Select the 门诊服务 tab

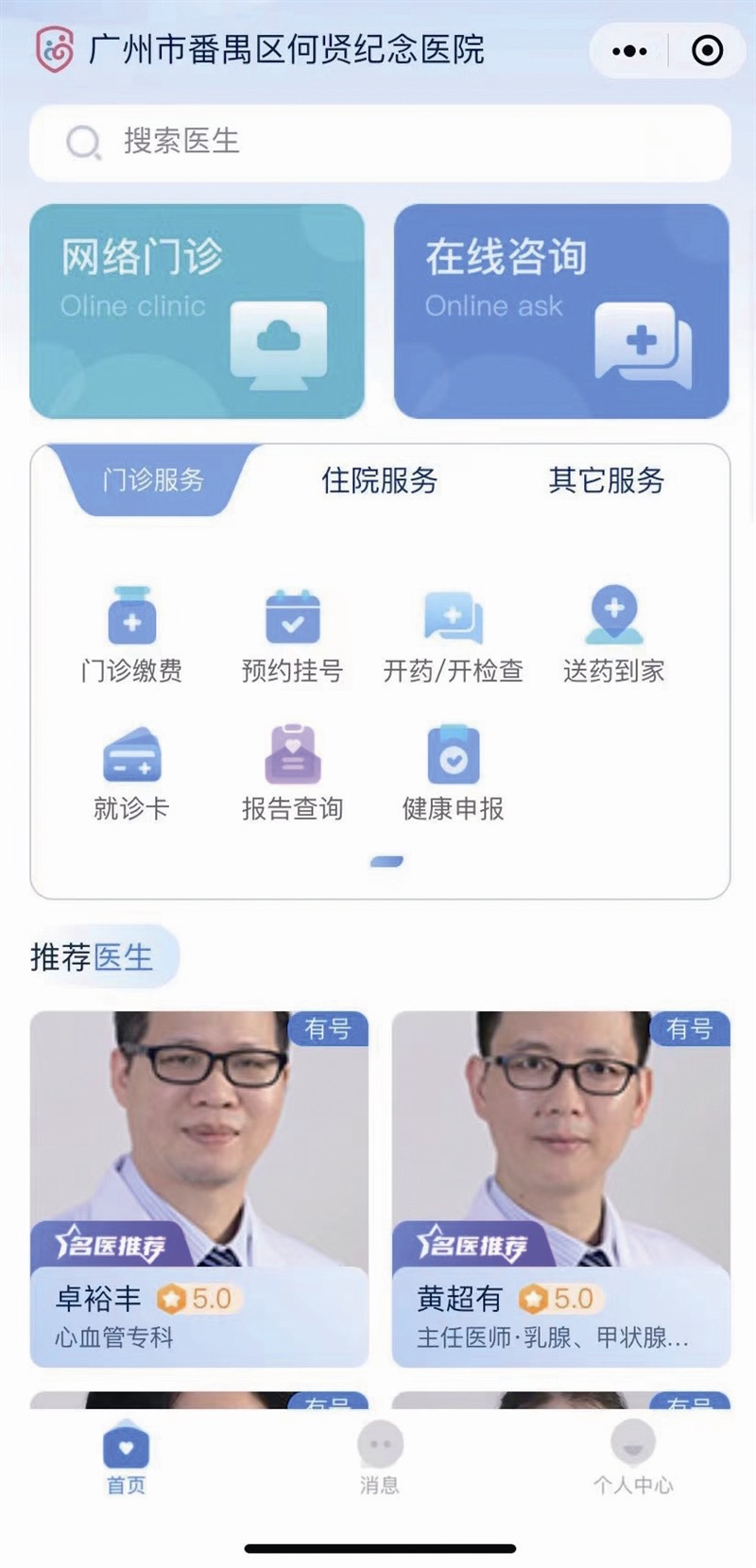click(x=154, y=480)
